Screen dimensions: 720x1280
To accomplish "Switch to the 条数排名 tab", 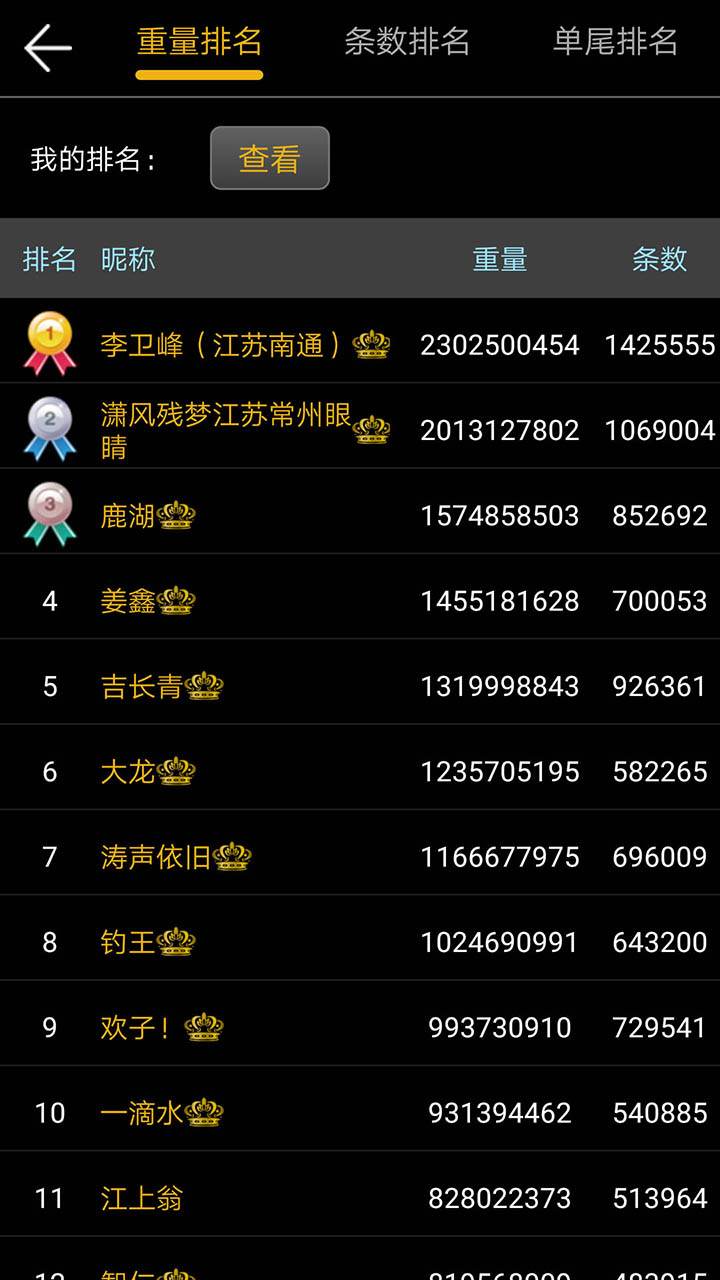I will pyautogui.click(x=407, y=42).
